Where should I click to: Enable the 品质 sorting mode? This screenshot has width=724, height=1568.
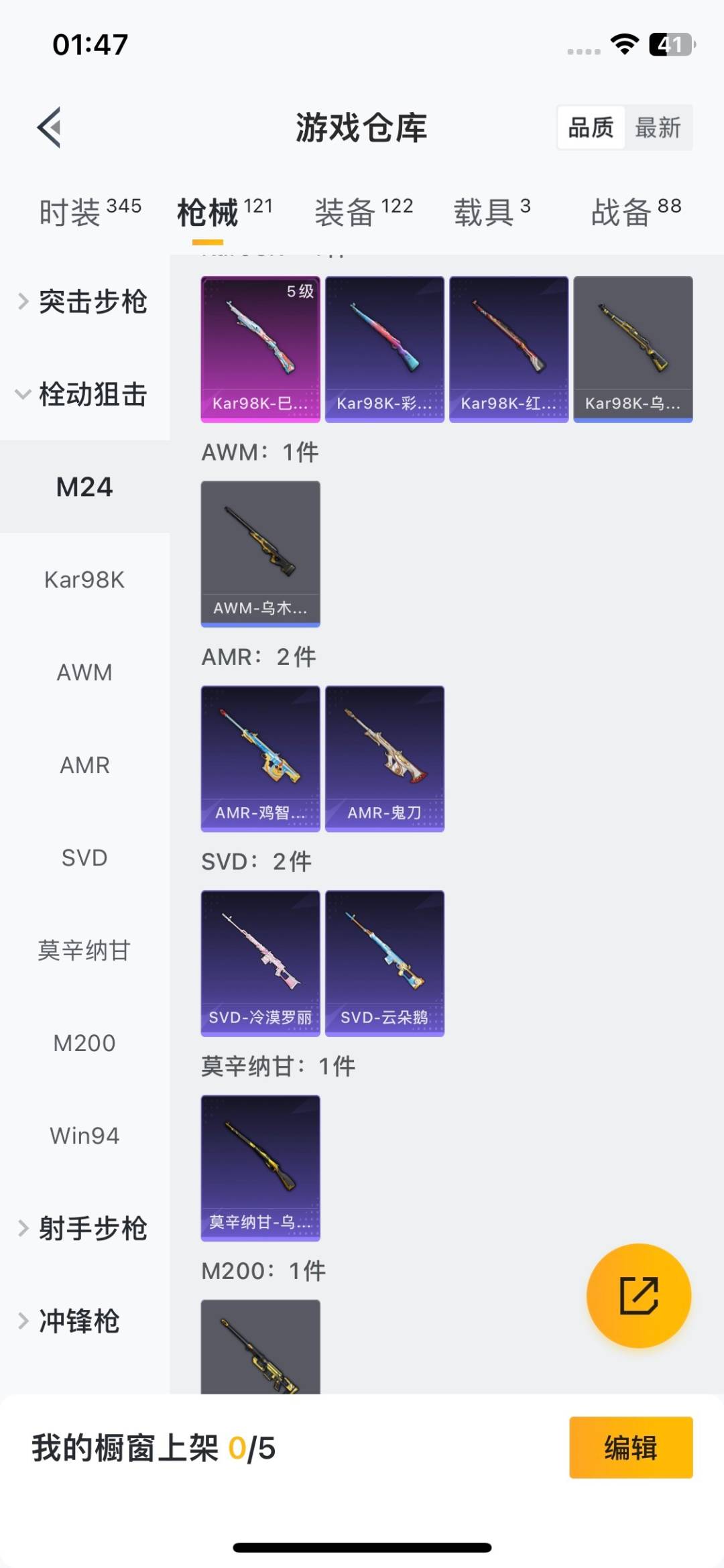pos(589,127)
